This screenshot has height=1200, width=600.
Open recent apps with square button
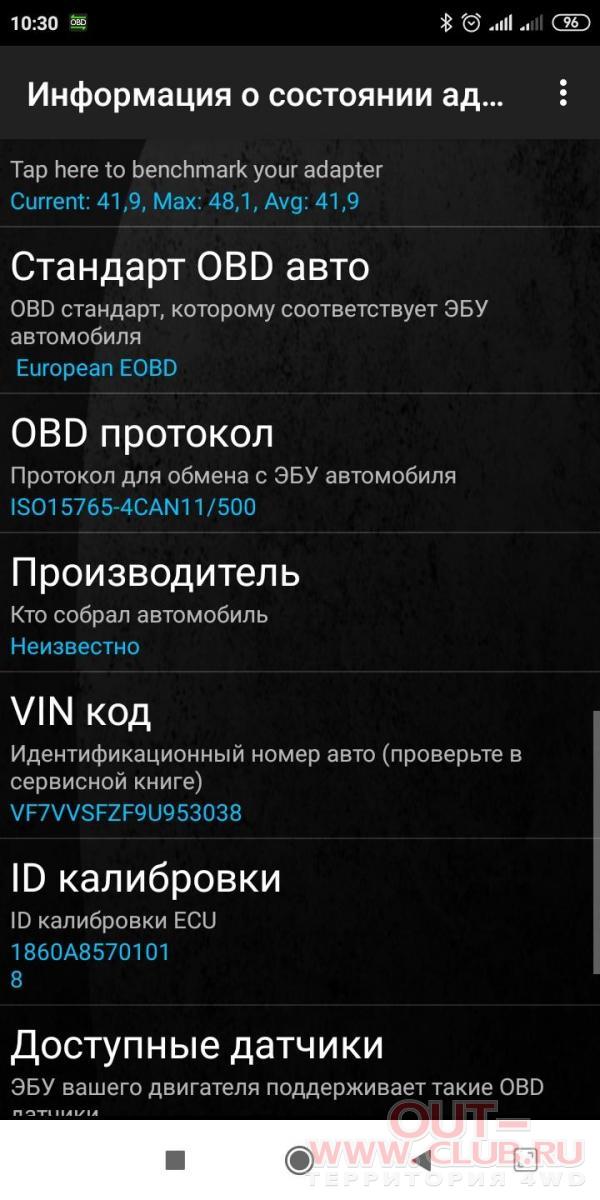click(175, 1160)
